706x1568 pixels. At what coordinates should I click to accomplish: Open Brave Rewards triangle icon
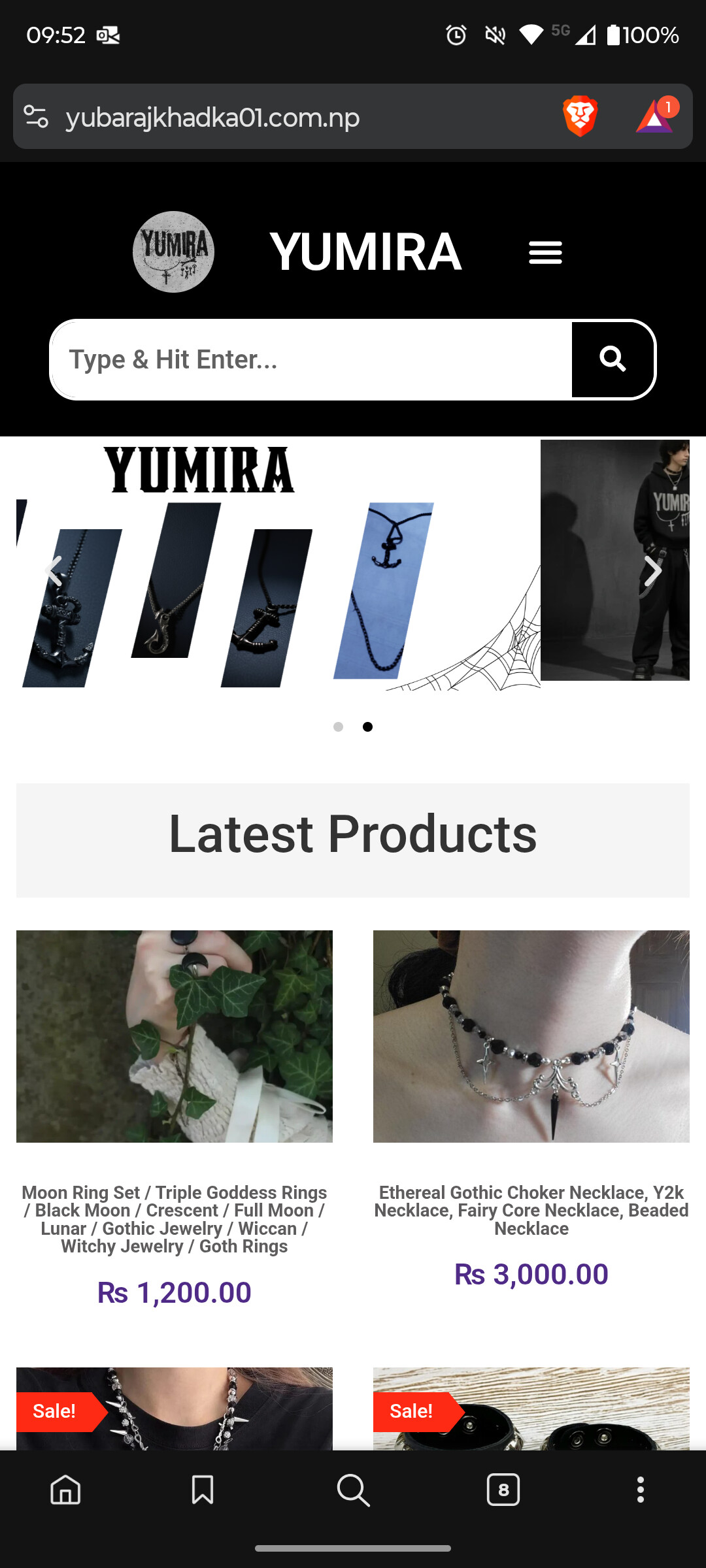[655, 117]
